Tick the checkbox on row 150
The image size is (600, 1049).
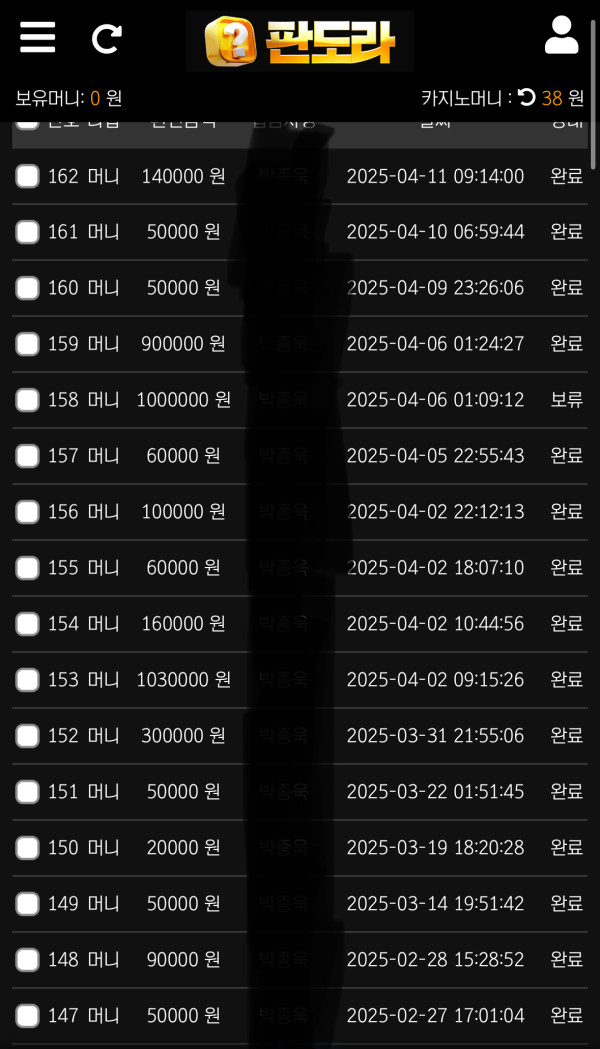(28, 849)
